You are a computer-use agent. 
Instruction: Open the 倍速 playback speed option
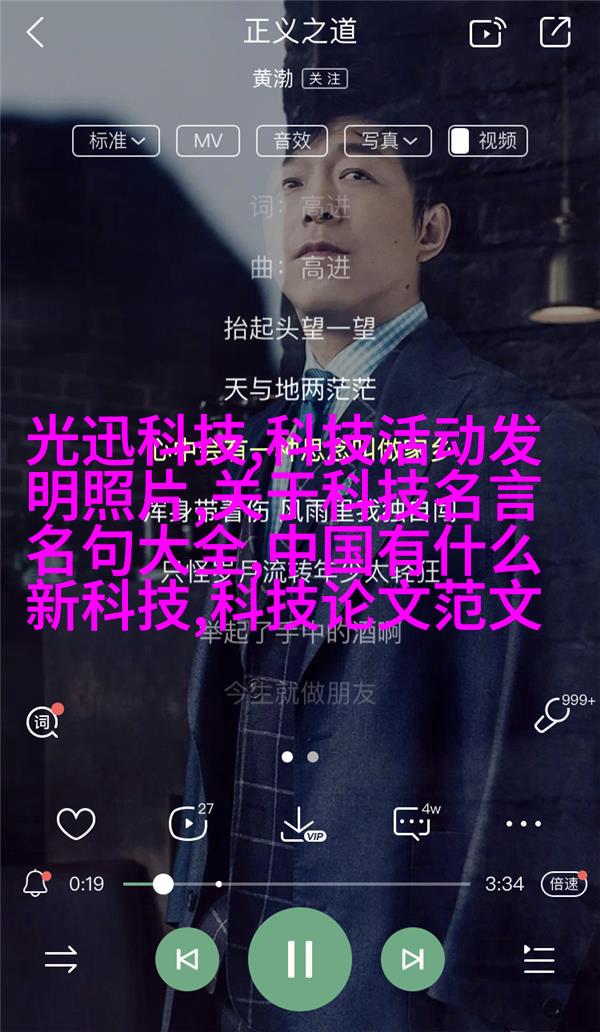(563, 883)
